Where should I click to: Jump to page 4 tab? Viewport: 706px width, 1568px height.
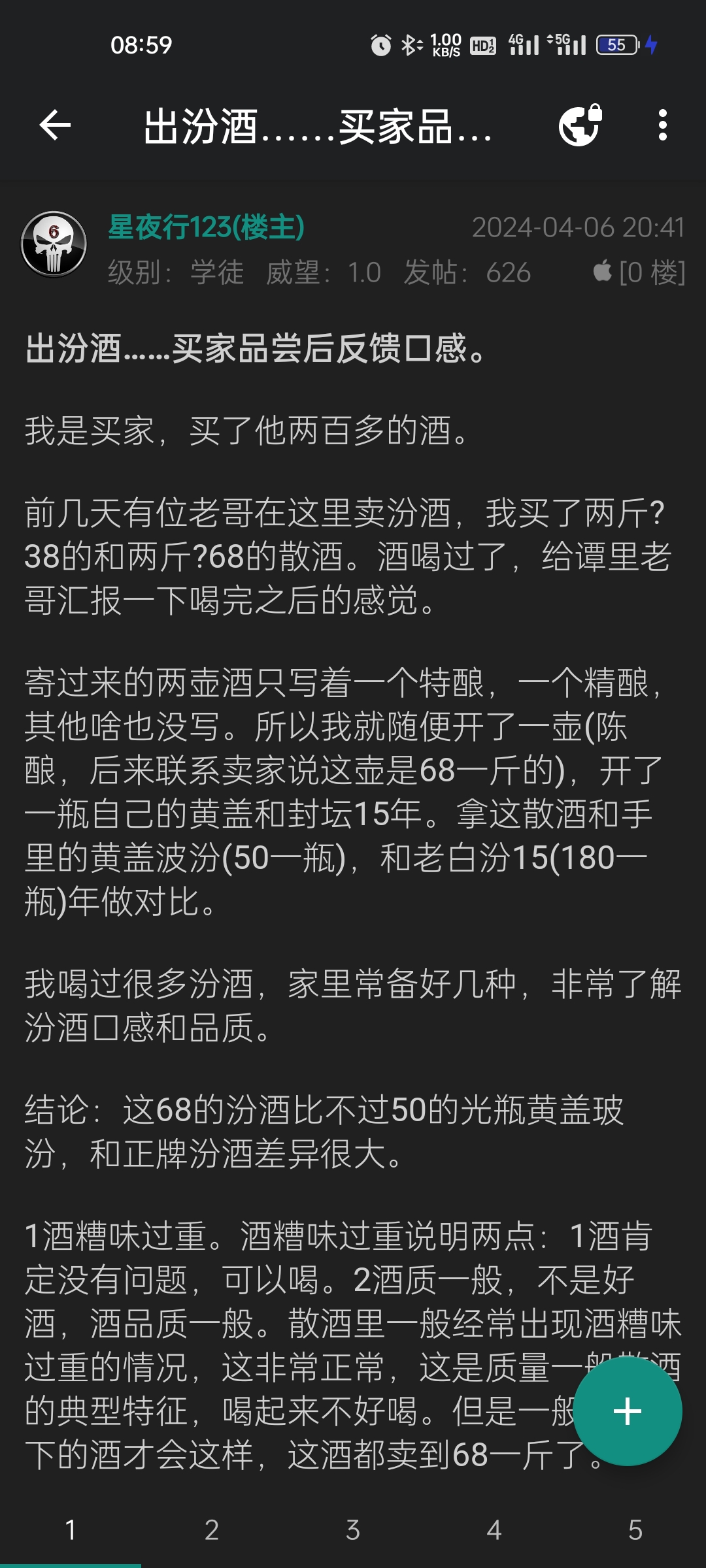(494, 1530)
